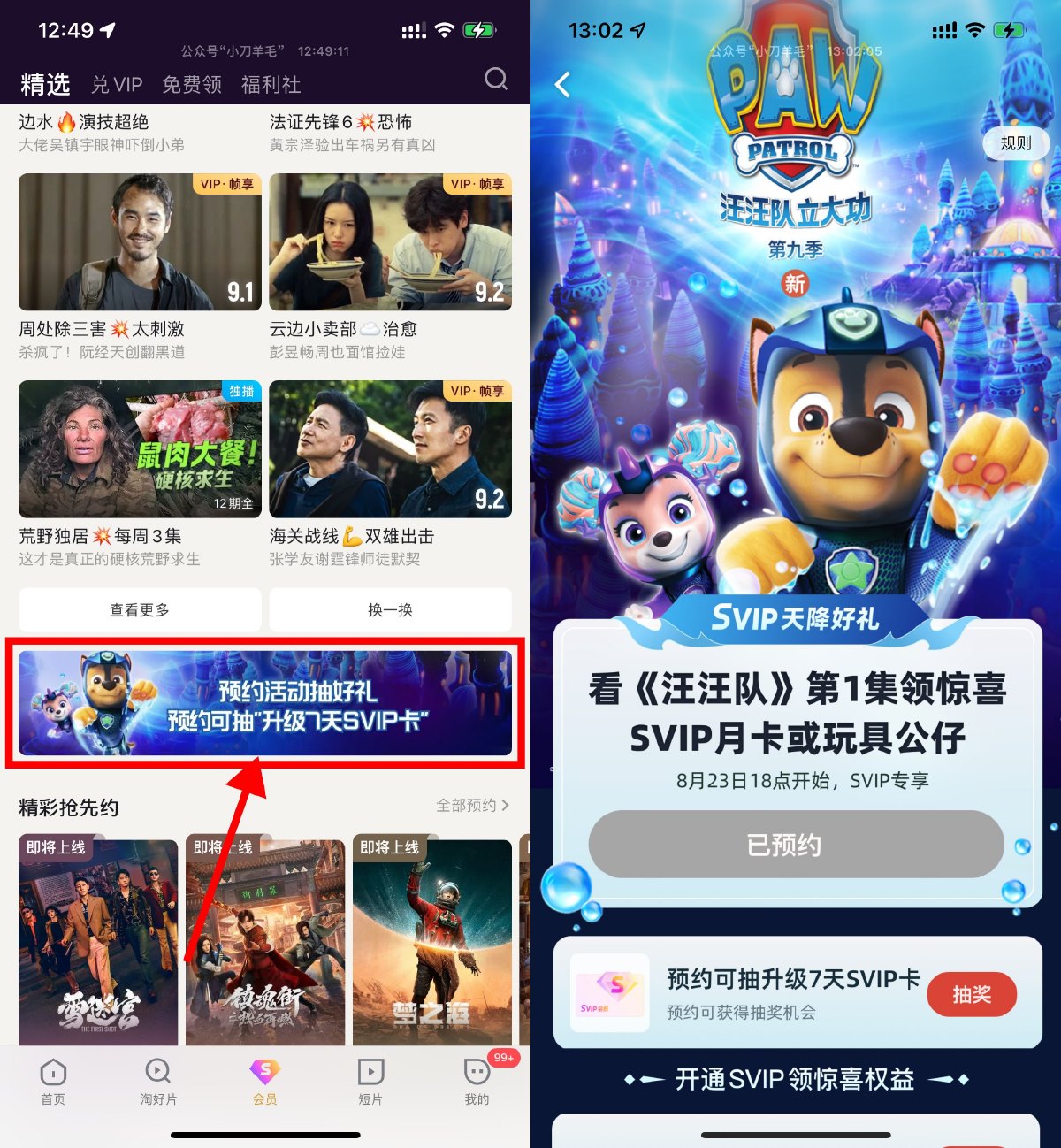
Task: Open the 兑VIP tab
Action: point(116,84)
